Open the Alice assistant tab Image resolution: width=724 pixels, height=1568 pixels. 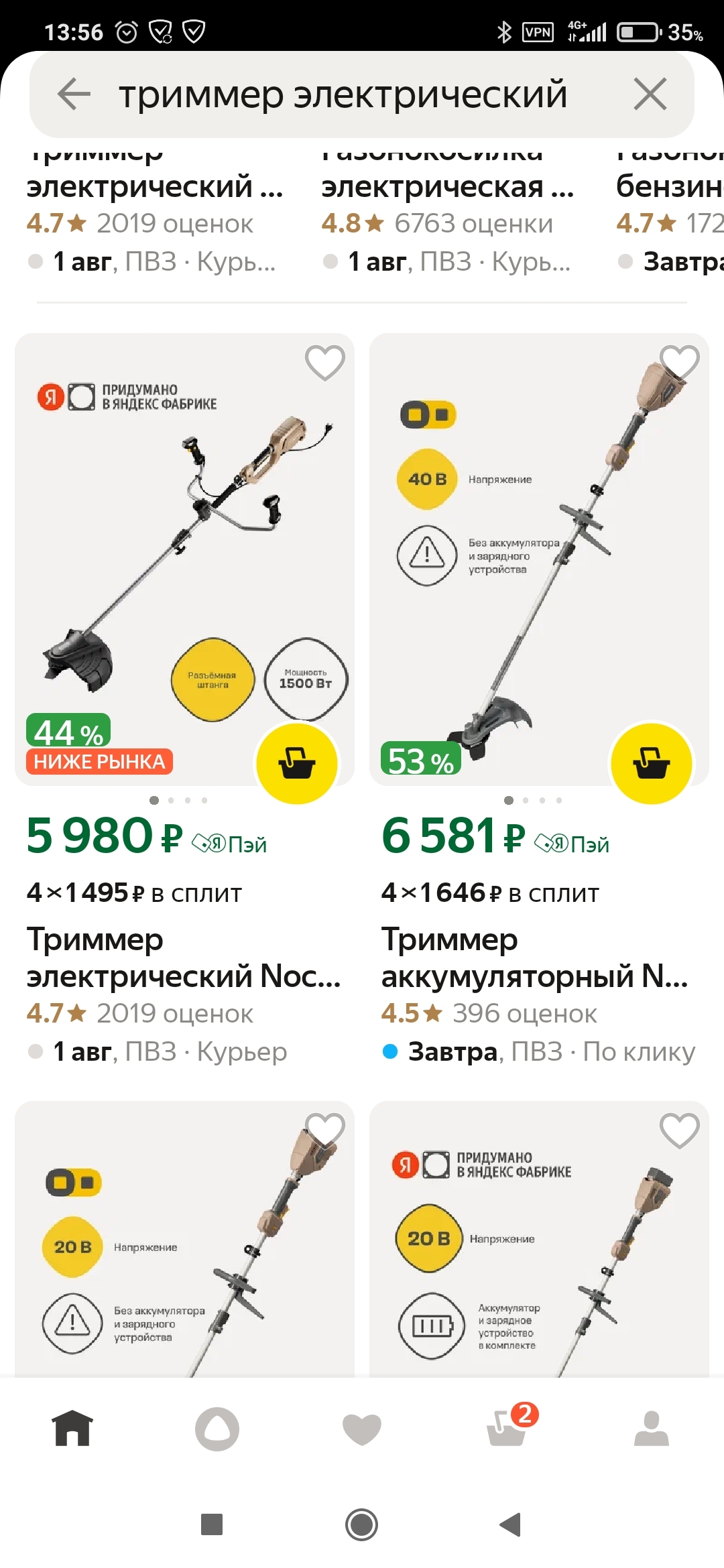(217, 1428)
